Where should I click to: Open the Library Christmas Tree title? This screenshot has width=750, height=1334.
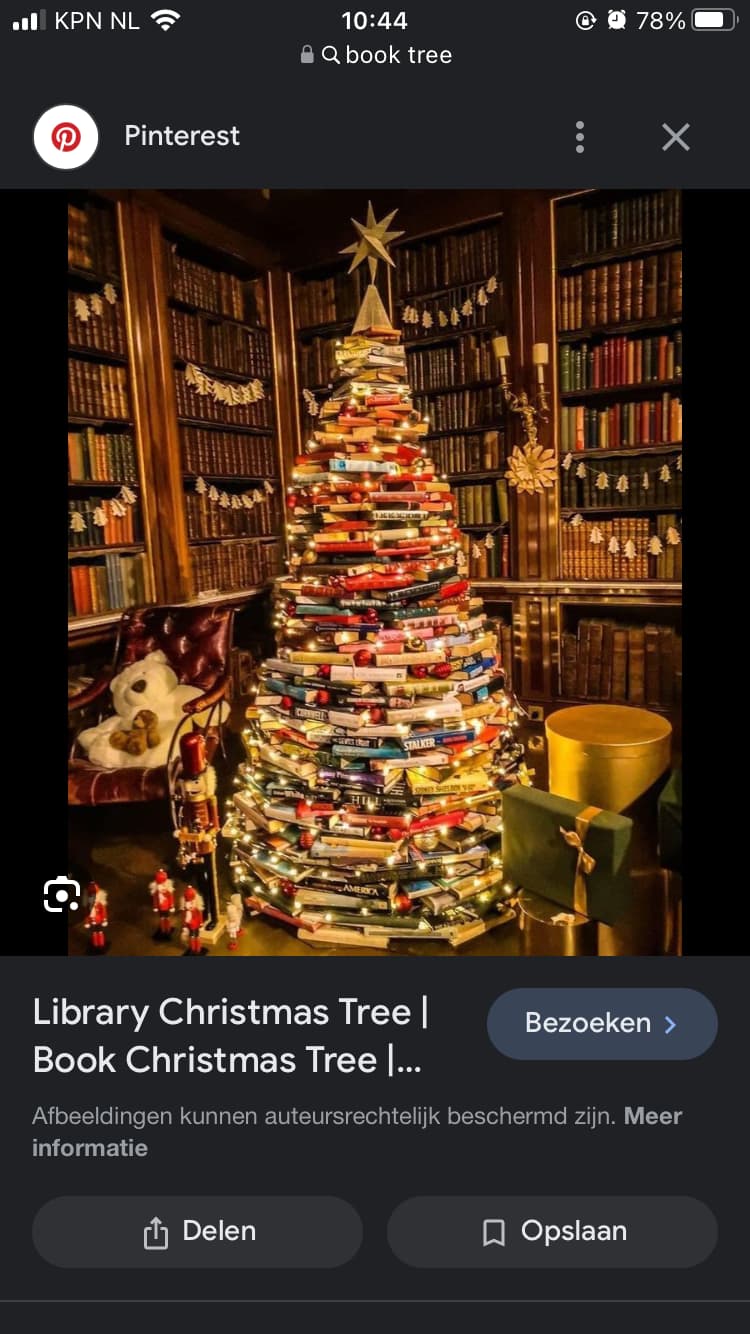231,1036
